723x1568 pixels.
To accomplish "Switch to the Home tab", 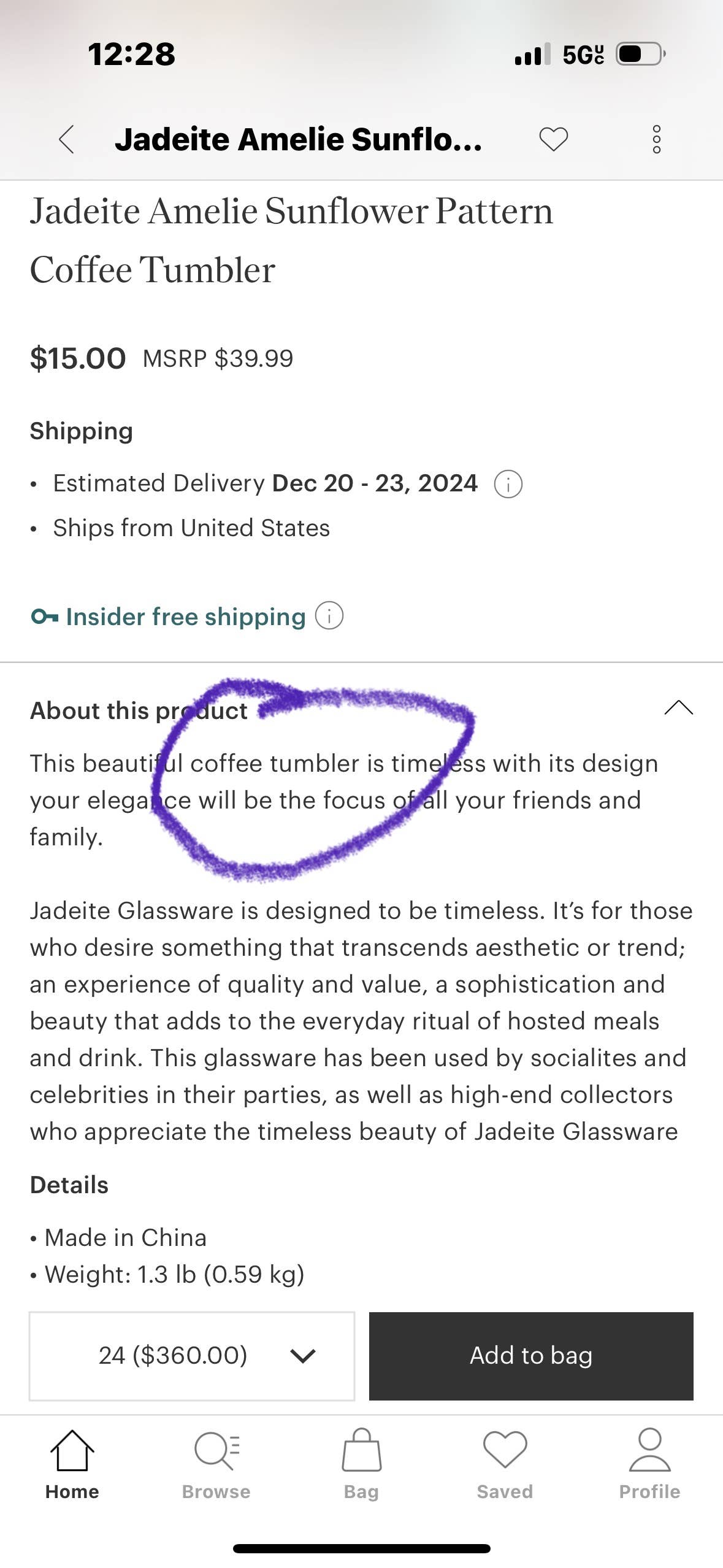I will point(72,1464).
